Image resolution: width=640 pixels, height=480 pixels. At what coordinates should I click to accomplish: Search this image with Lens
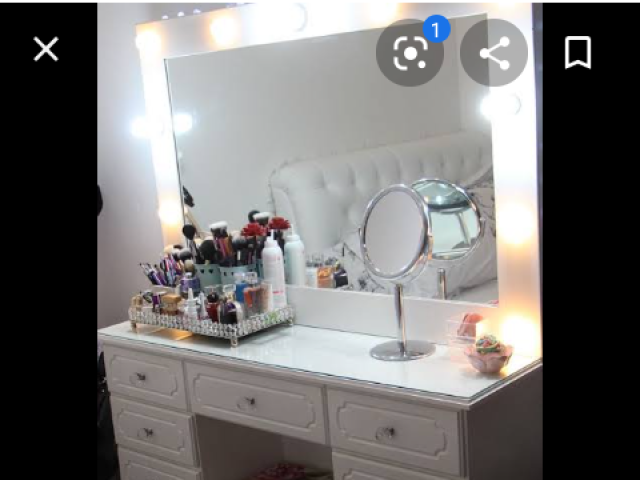(410, 53)
